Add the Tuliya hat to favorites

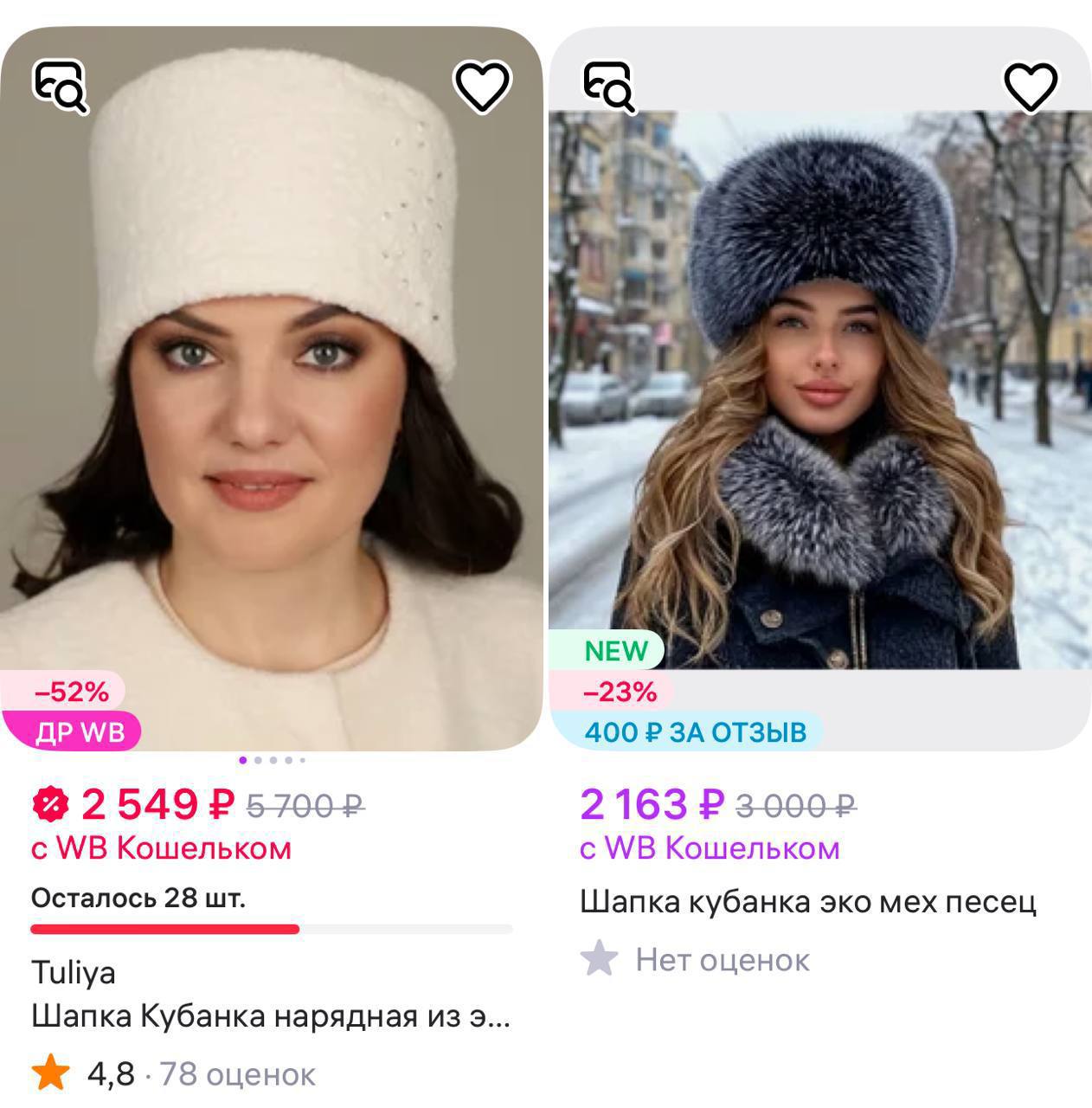[482, 87]
